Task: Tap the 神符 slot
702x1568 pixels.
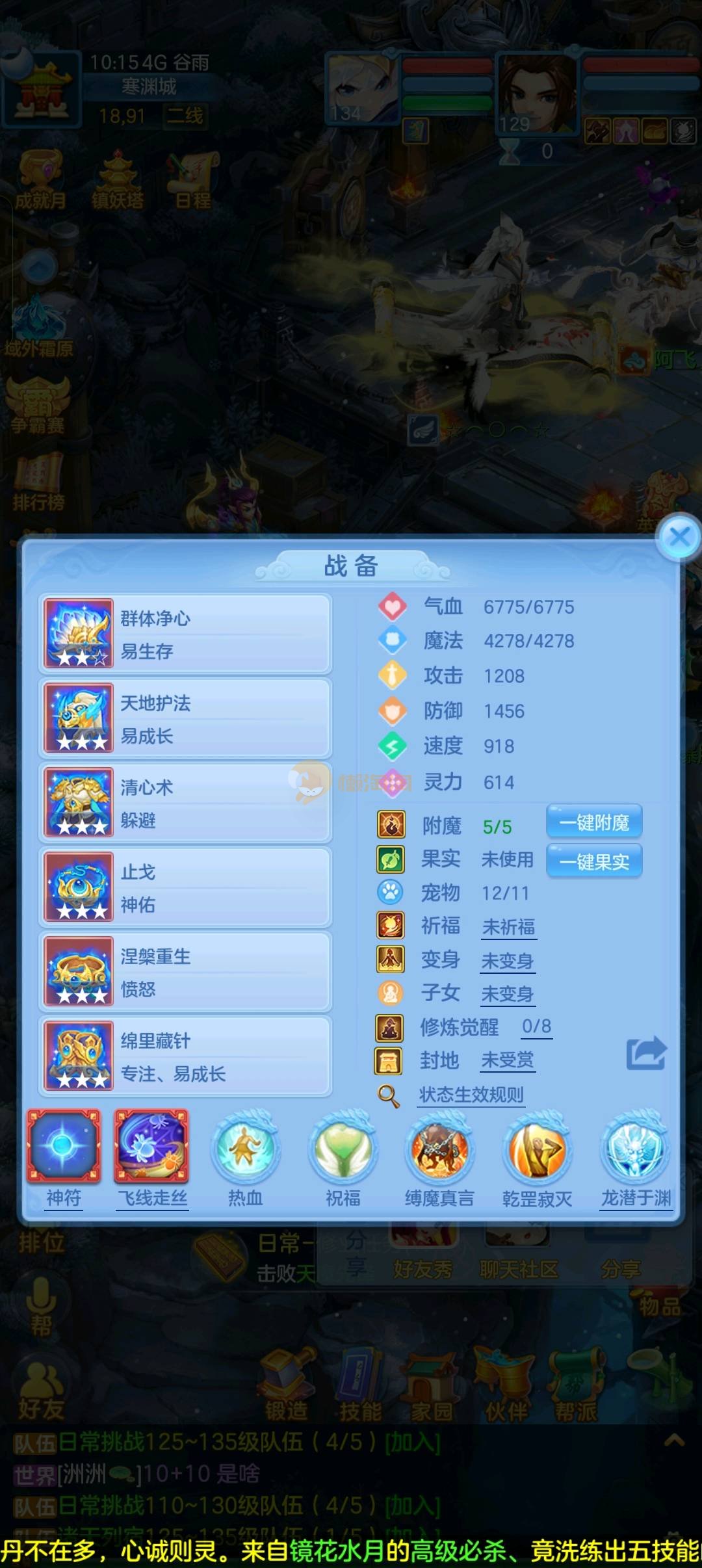Action: pos(64,1147)
